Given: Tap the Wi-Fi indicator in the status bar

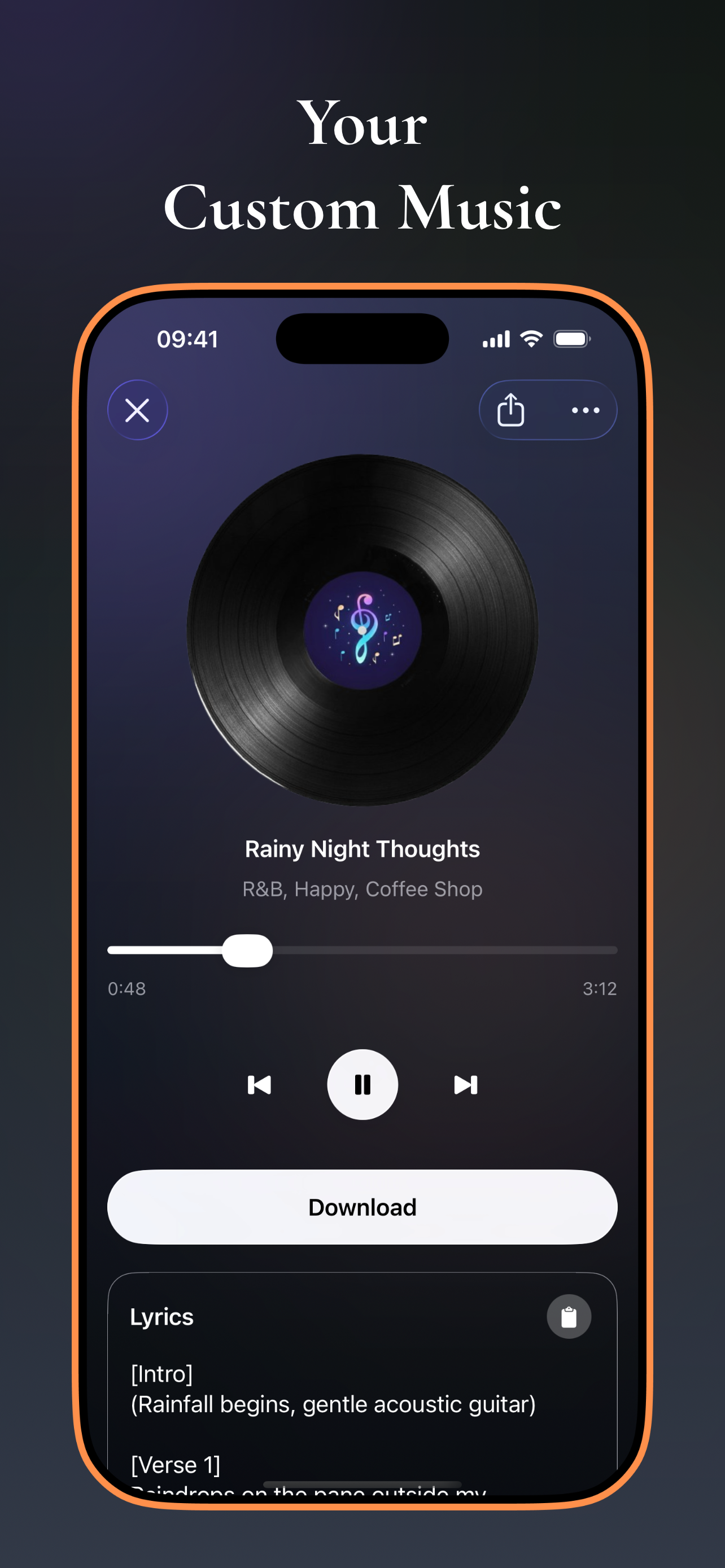Looking at the screenshot, I should pyautogui.click(x=531, y=339).
